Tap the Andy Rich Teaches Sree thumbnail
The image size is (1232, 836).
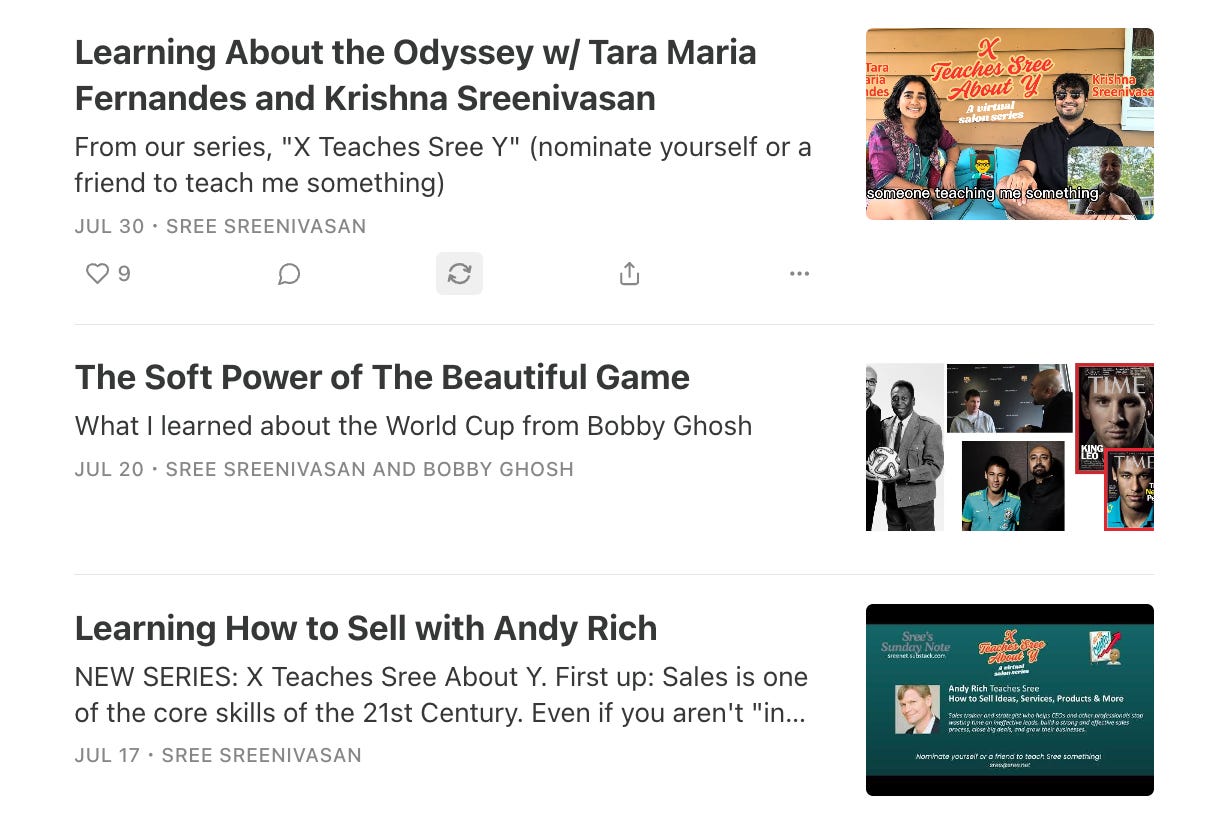[1009, 700]
